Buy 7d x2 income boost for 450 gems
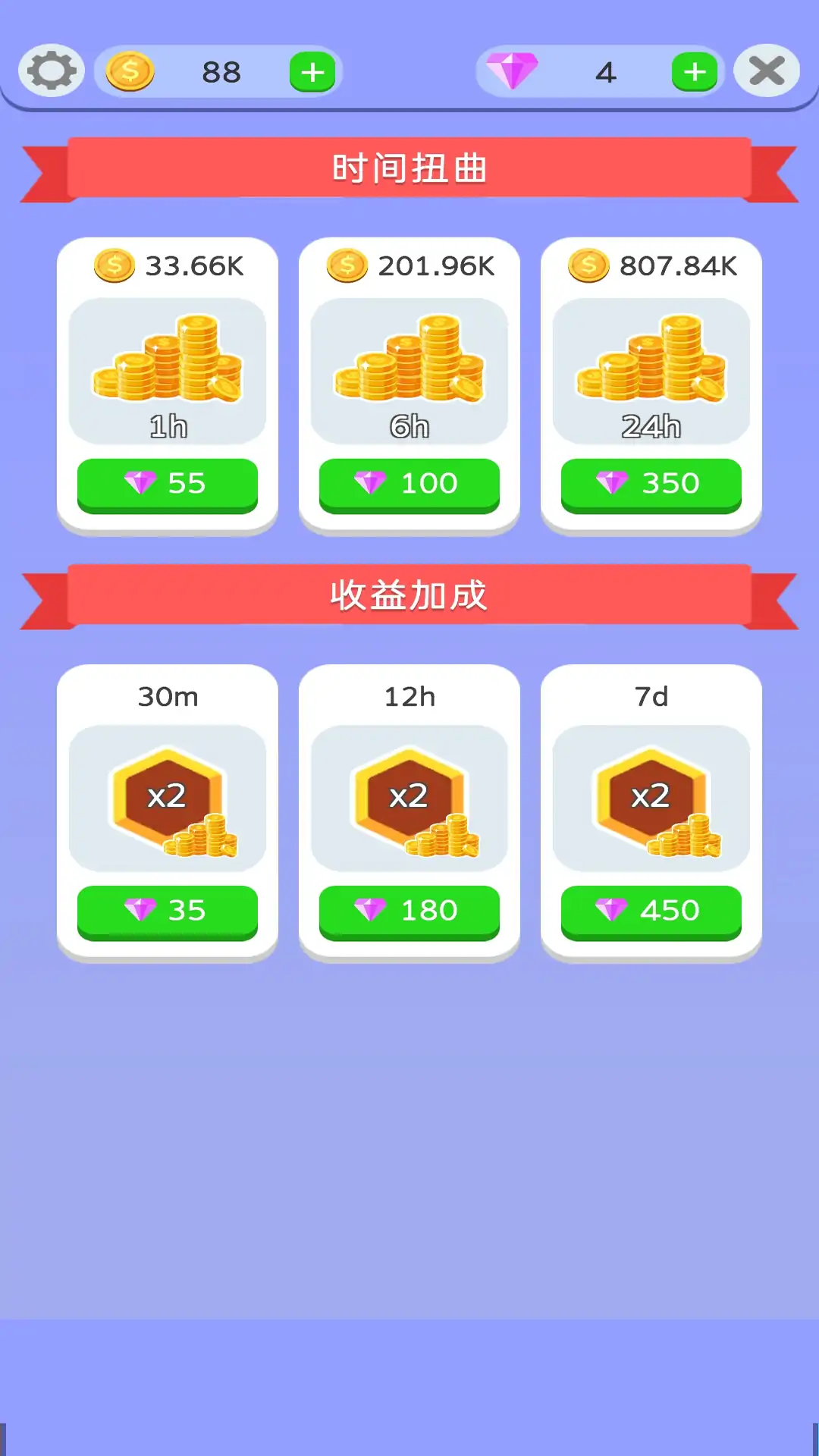 click(x=651, y=910)
